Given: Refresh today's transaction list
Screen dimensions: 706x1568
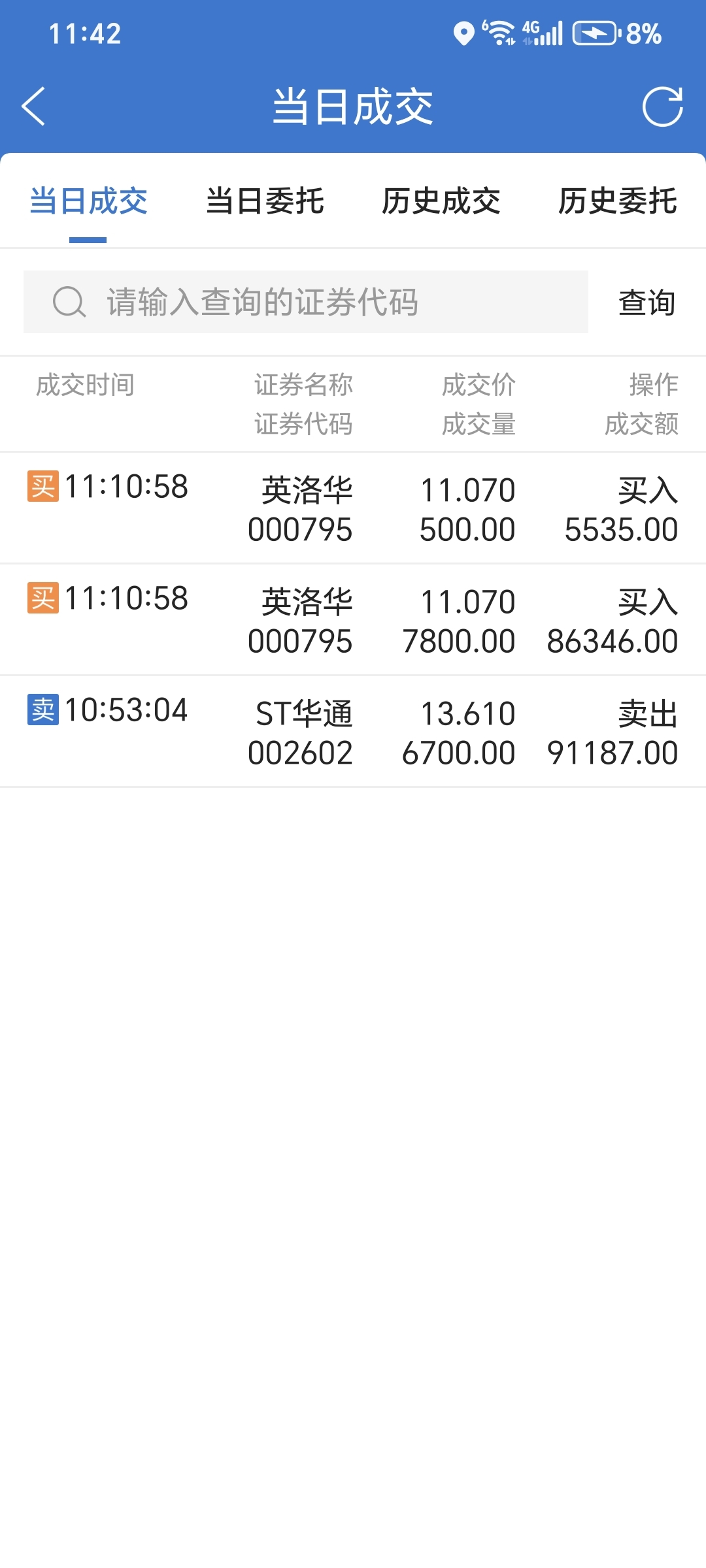Looking at the screenshot, I should pos(662,106).
